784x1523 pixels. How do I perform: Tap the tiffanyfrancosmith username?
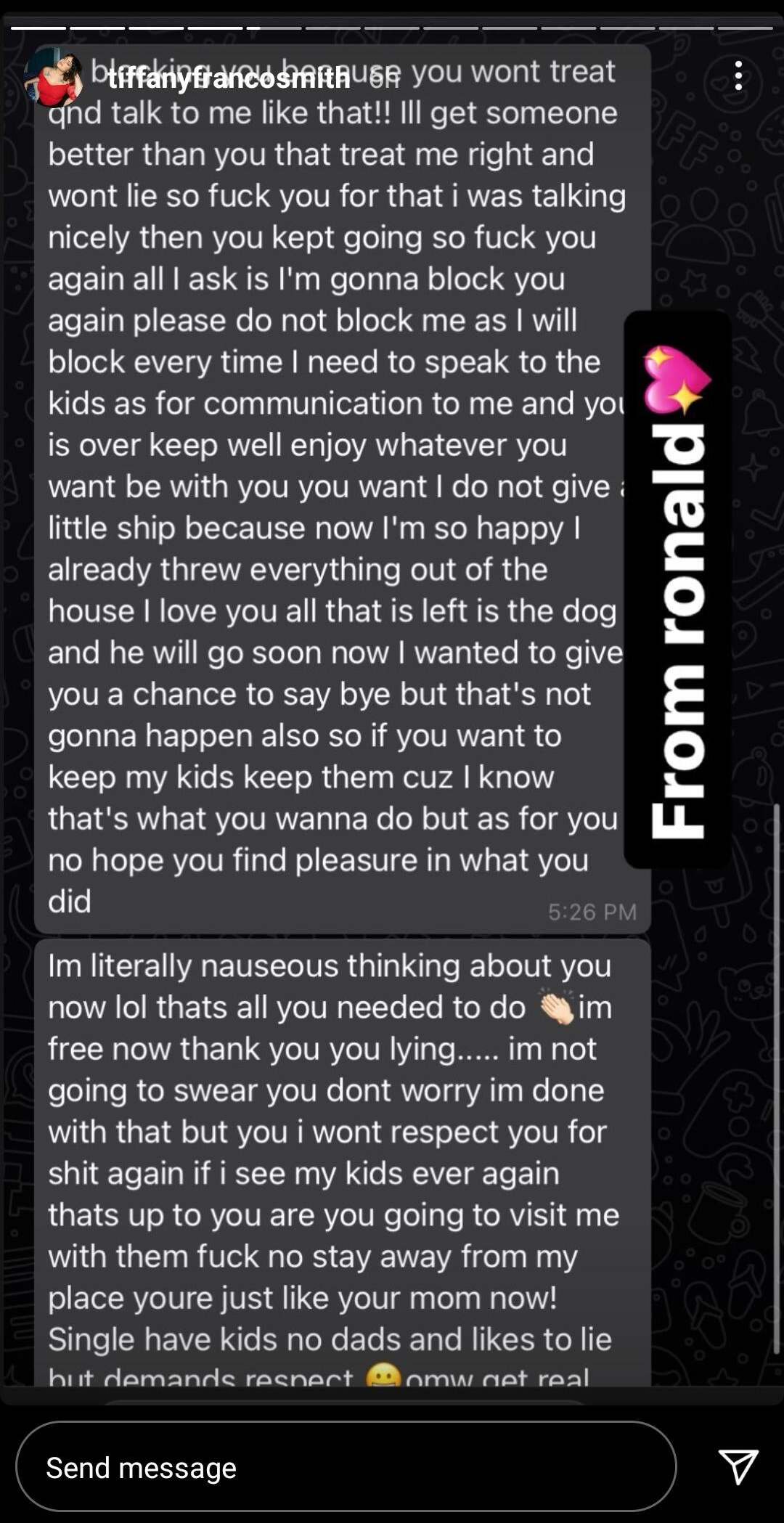tap(229, 78)
